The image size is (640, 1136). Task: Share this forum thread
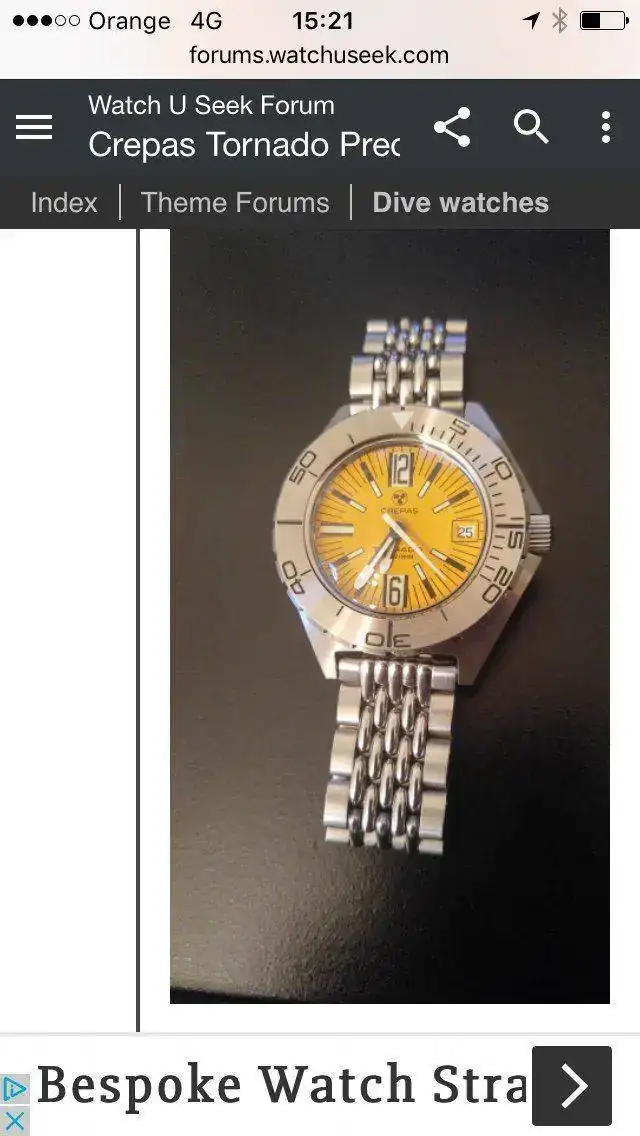pyautogui.click(x=452, y=128)
